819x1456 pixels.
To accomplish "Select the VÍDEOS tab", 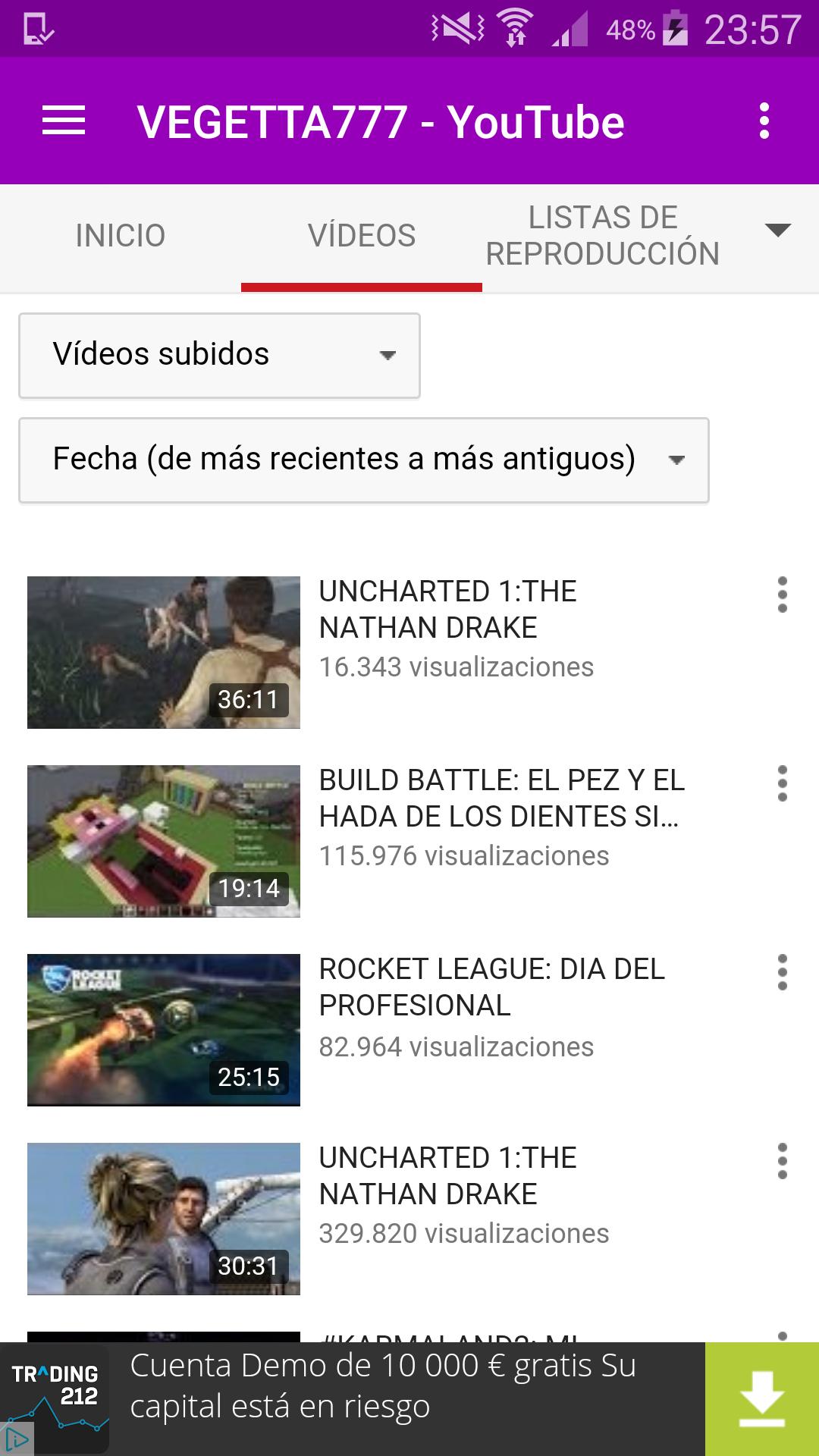I will pos(361,236).
